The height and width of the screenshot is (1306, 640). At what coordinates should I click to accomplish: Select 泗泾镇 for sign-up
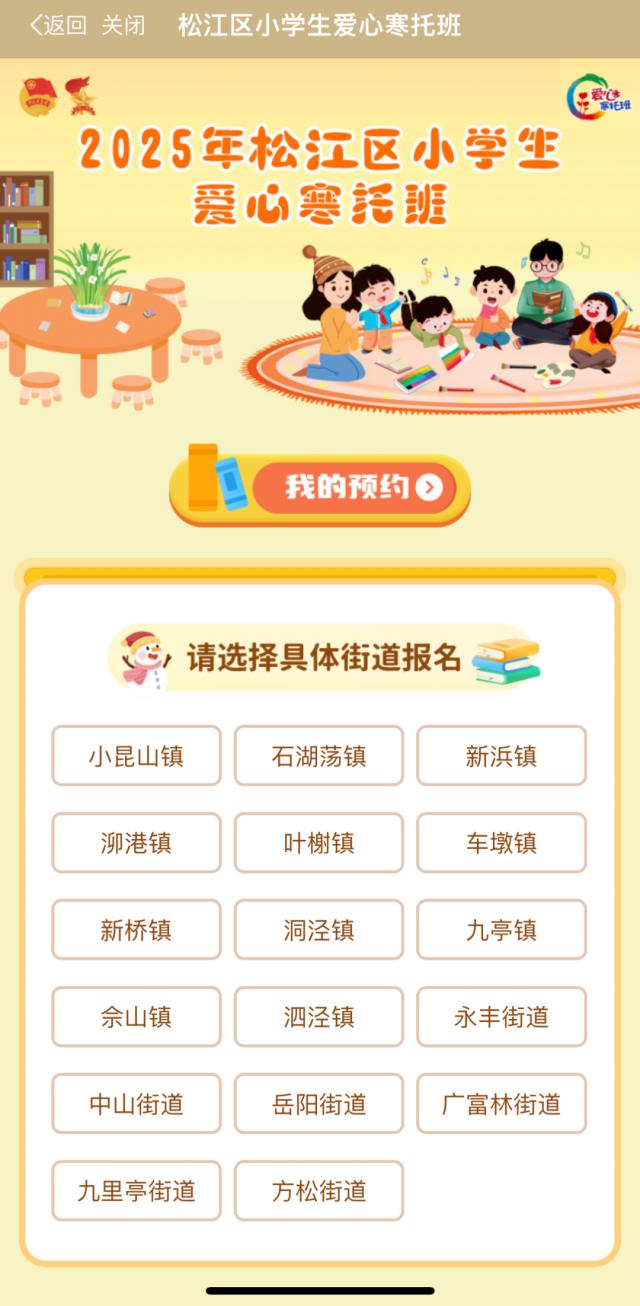pyautogui.click(x=319, y=1017)
